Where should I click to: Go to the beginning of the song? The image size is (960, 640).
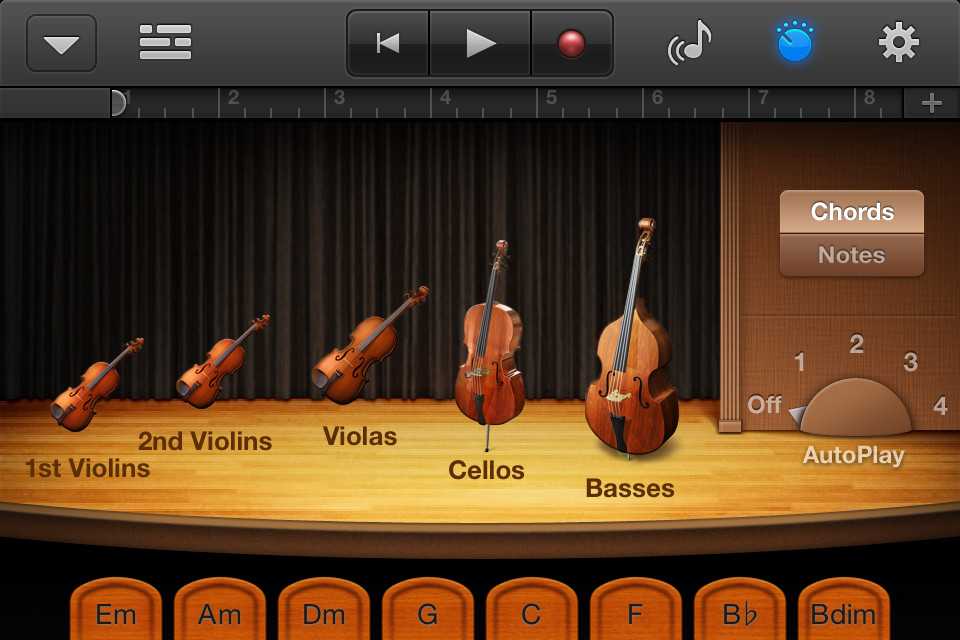pyautogui.click(x=388, y=43)
